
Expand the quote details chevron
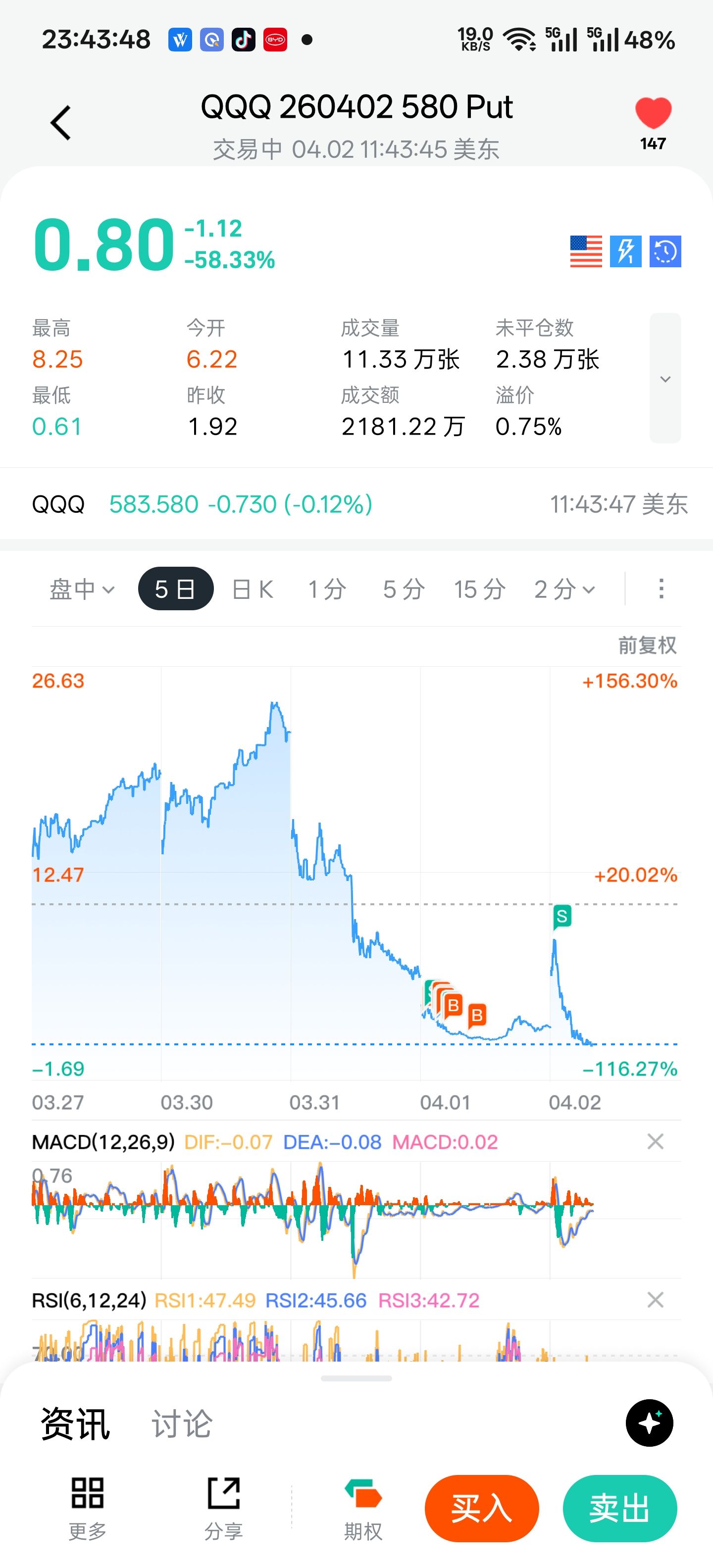665,379
